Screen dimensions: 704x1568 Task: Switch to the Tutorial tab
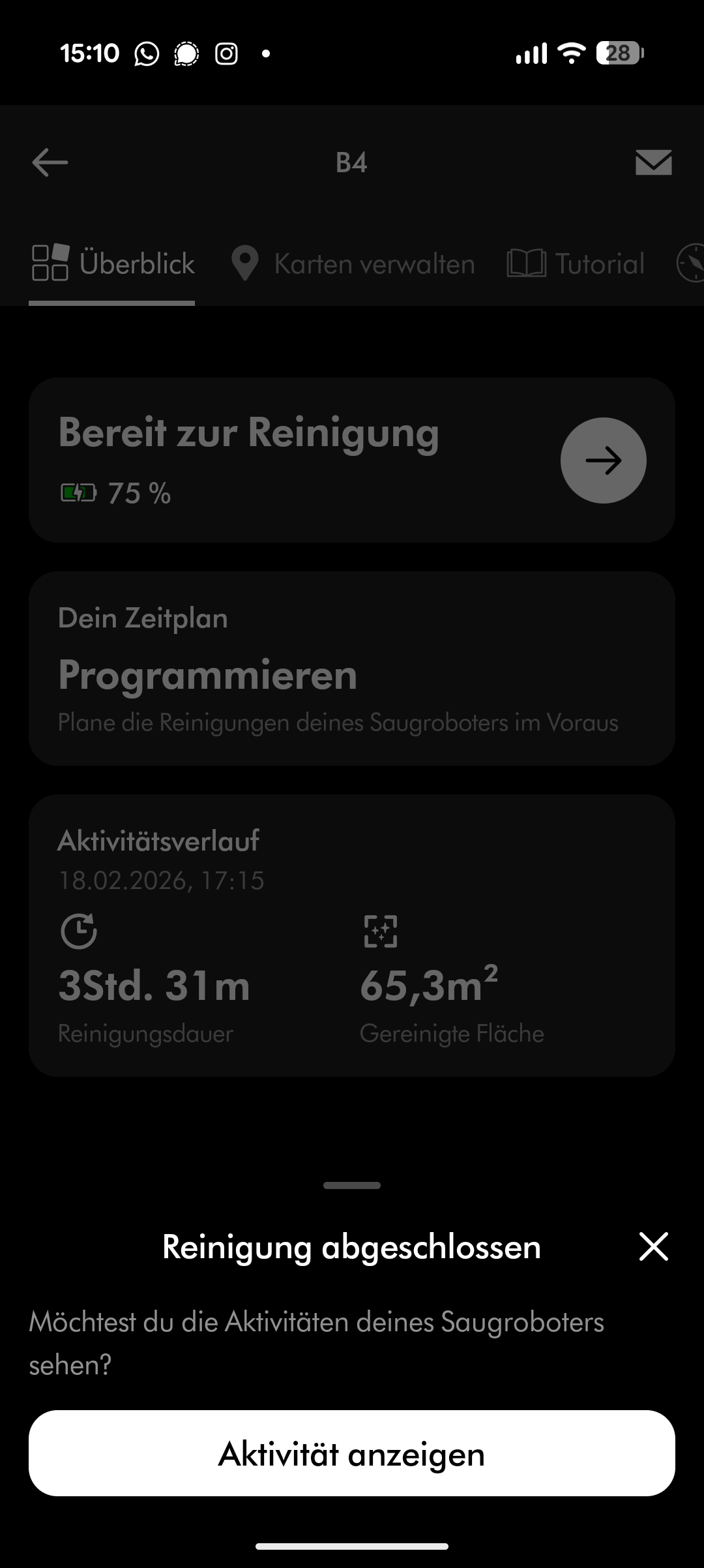coord(576,264)
